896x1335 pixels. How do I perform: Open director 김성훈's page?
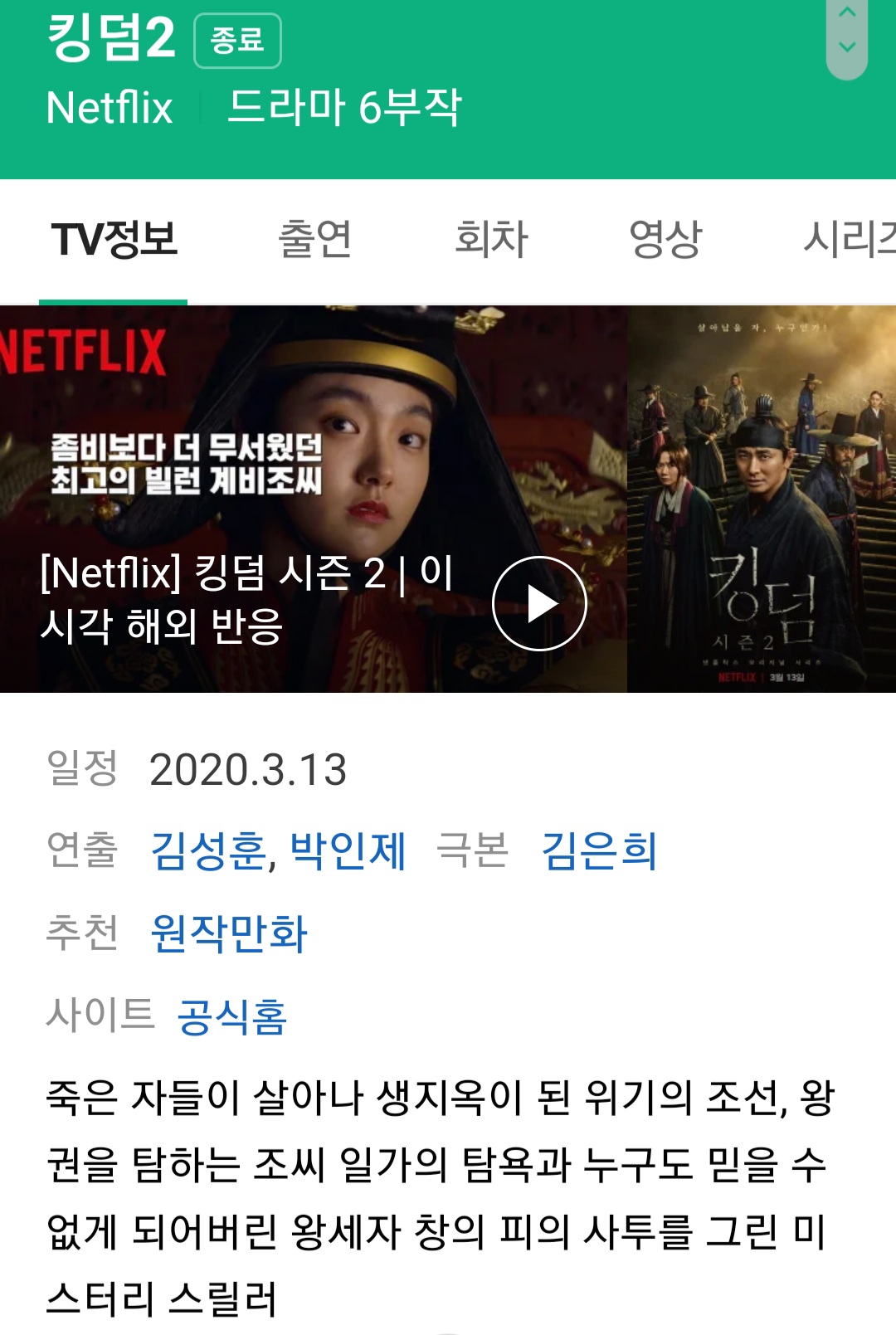pos(208,851)
